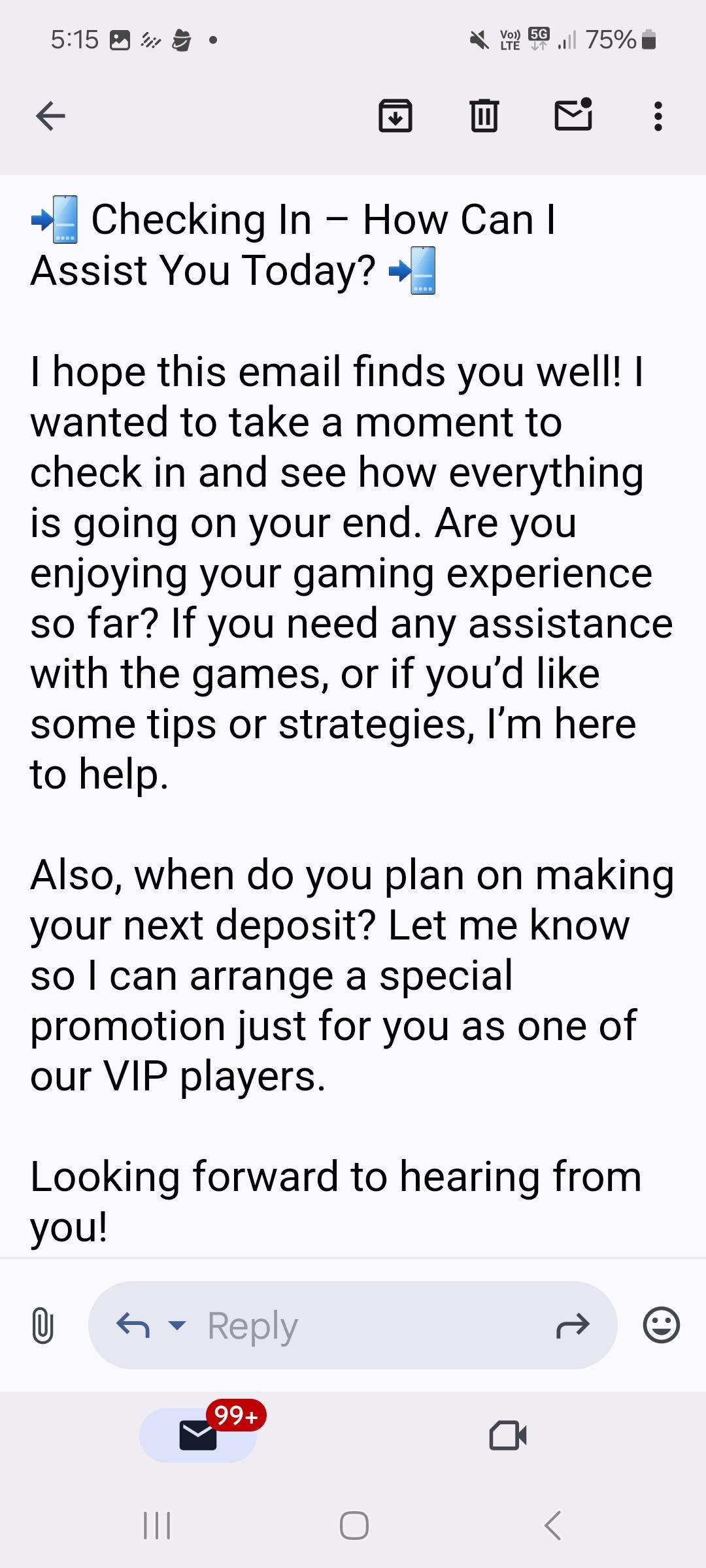Mark the email as unread
Image resolution: width=706 pixels, height=1568 pixels.
click(x=573, y=116)
